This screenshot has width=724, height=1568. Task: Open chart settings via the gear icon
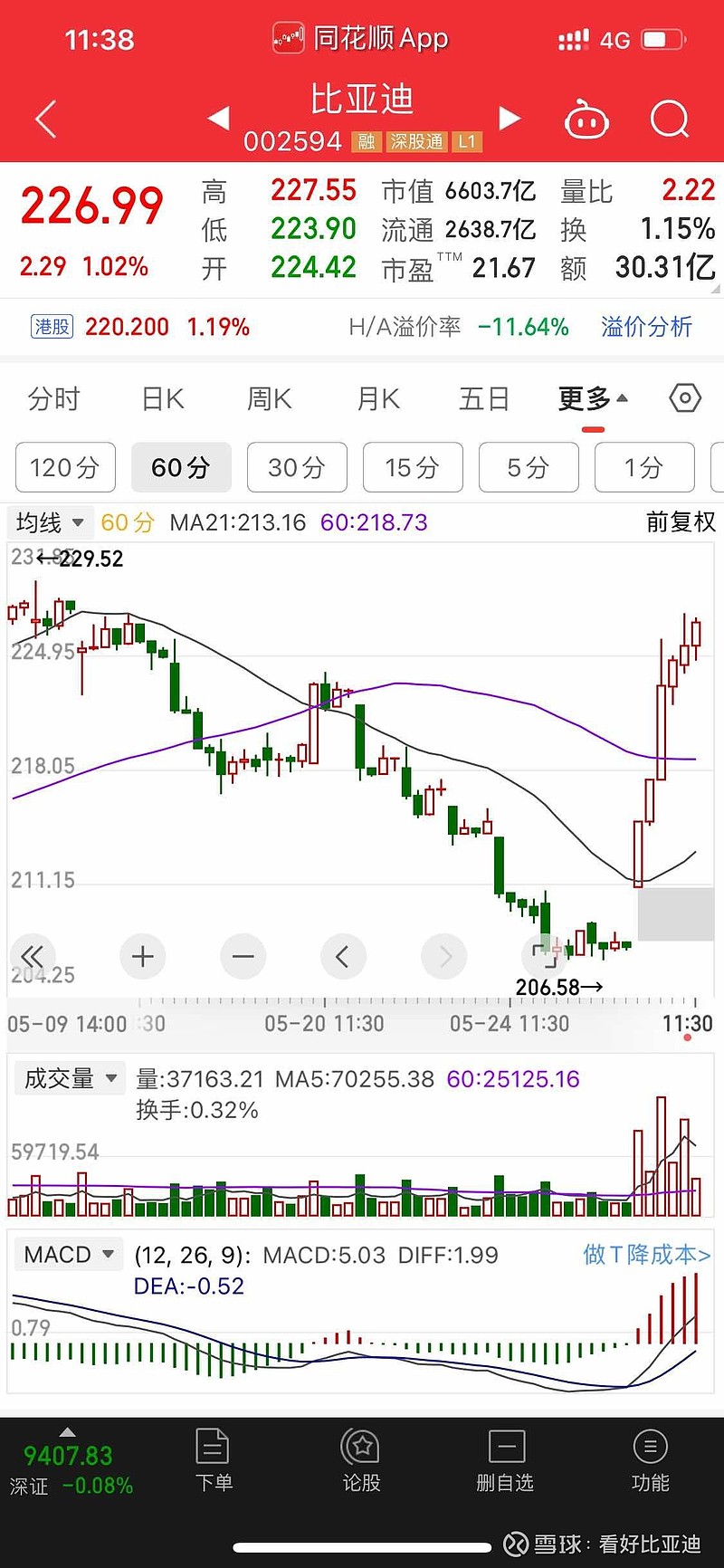point(684,398)
